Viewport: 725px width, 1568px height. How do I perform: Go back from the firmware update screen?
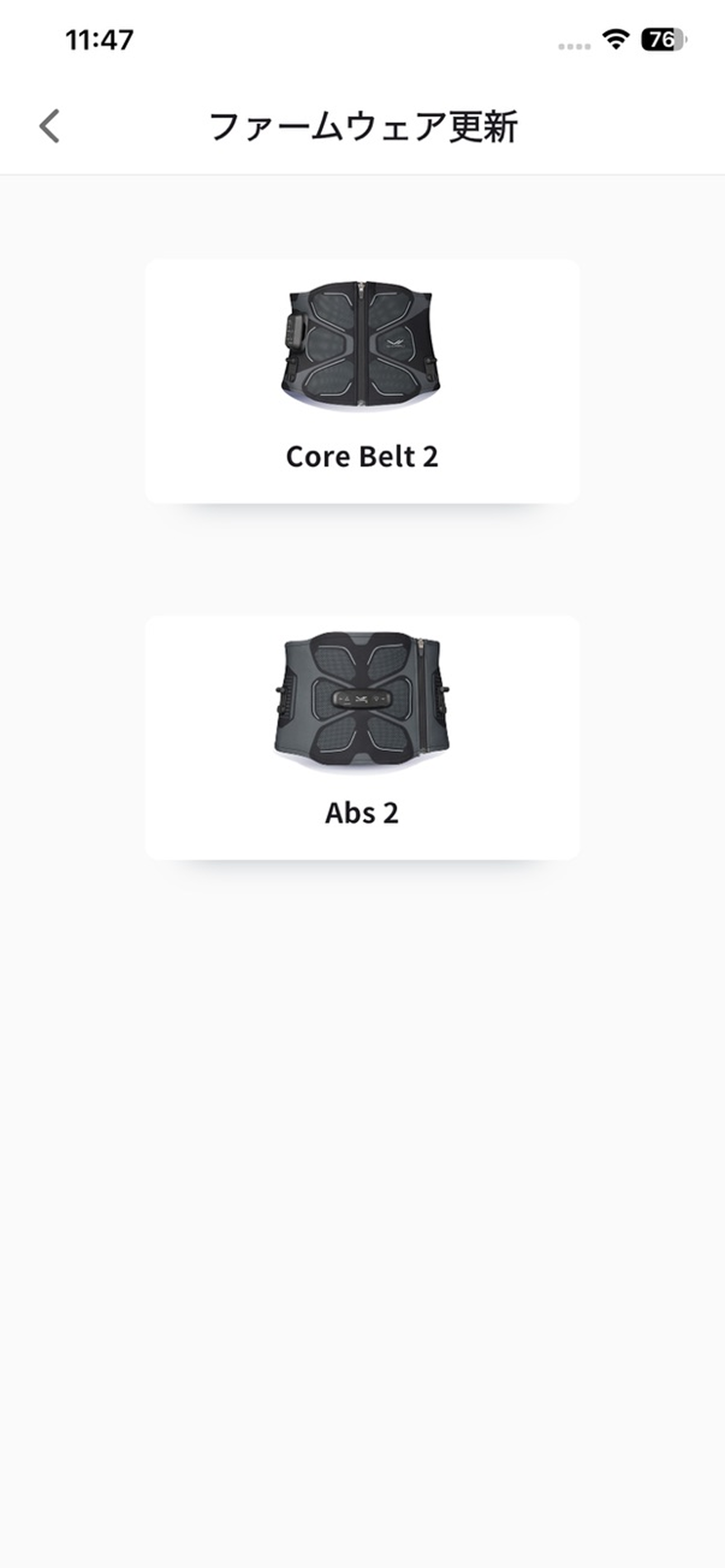point(49,127)
